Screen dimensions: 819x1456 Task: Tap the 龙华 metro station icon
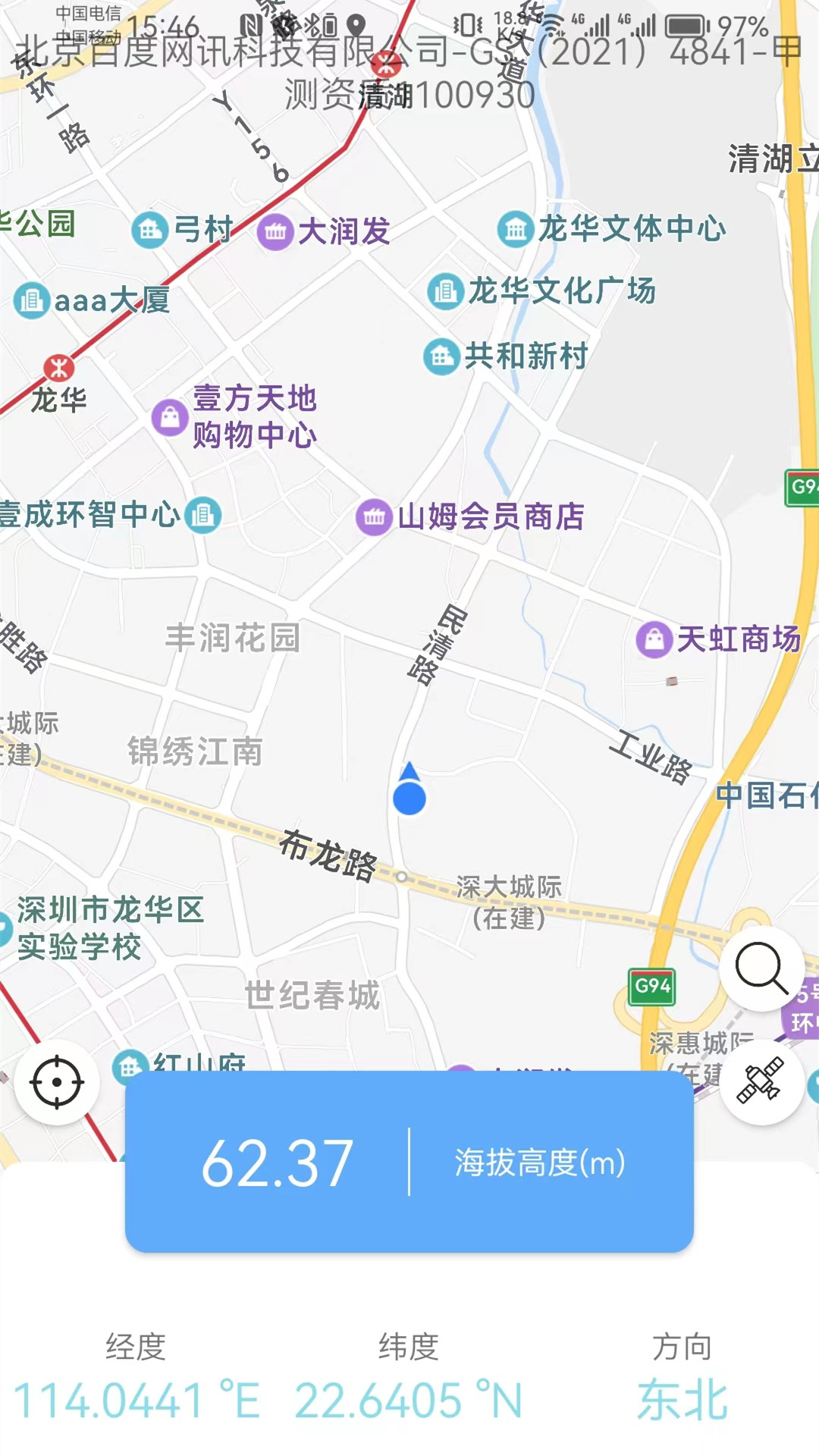click(58, 369)
